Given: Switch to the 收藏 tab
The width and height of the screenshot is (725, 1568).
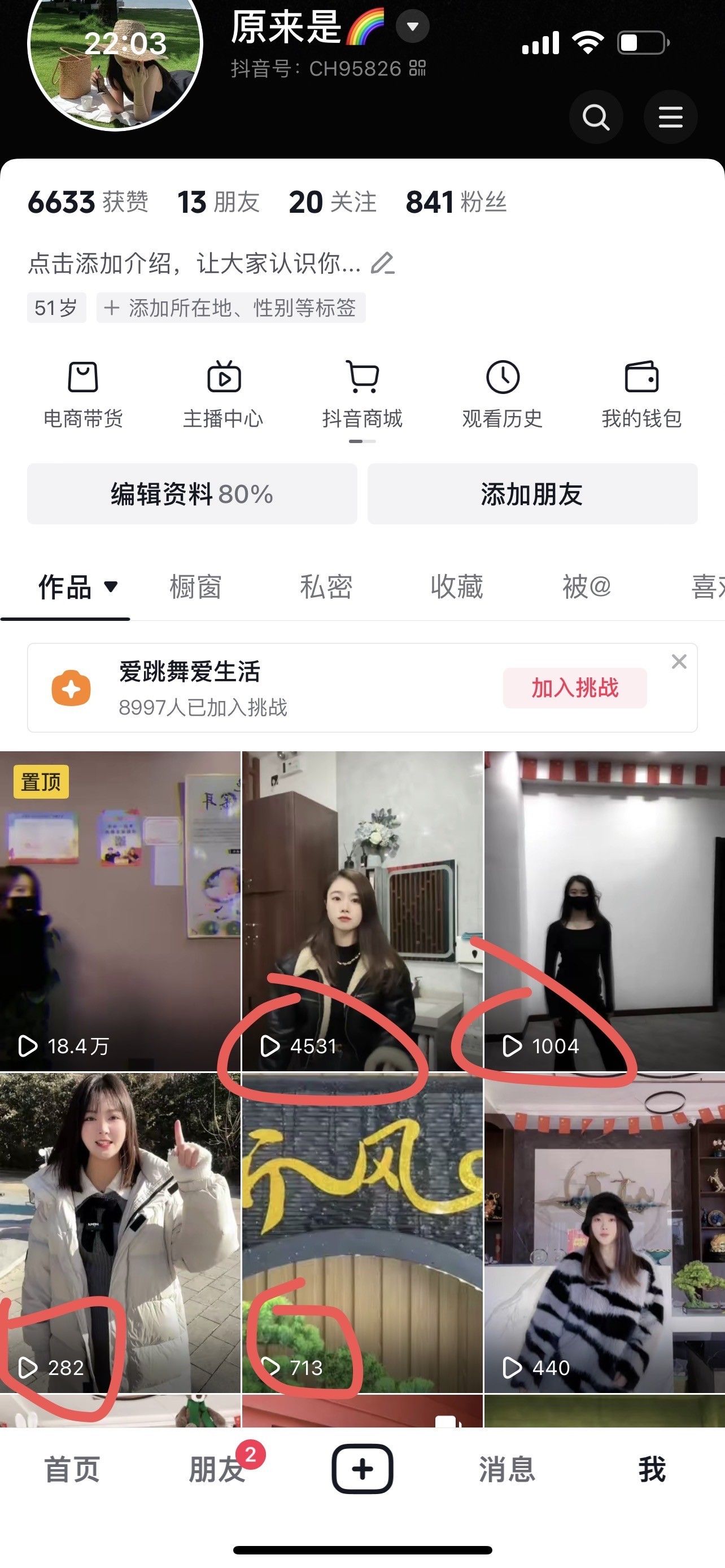Looking at the screenshot, I should pos(457,587).
